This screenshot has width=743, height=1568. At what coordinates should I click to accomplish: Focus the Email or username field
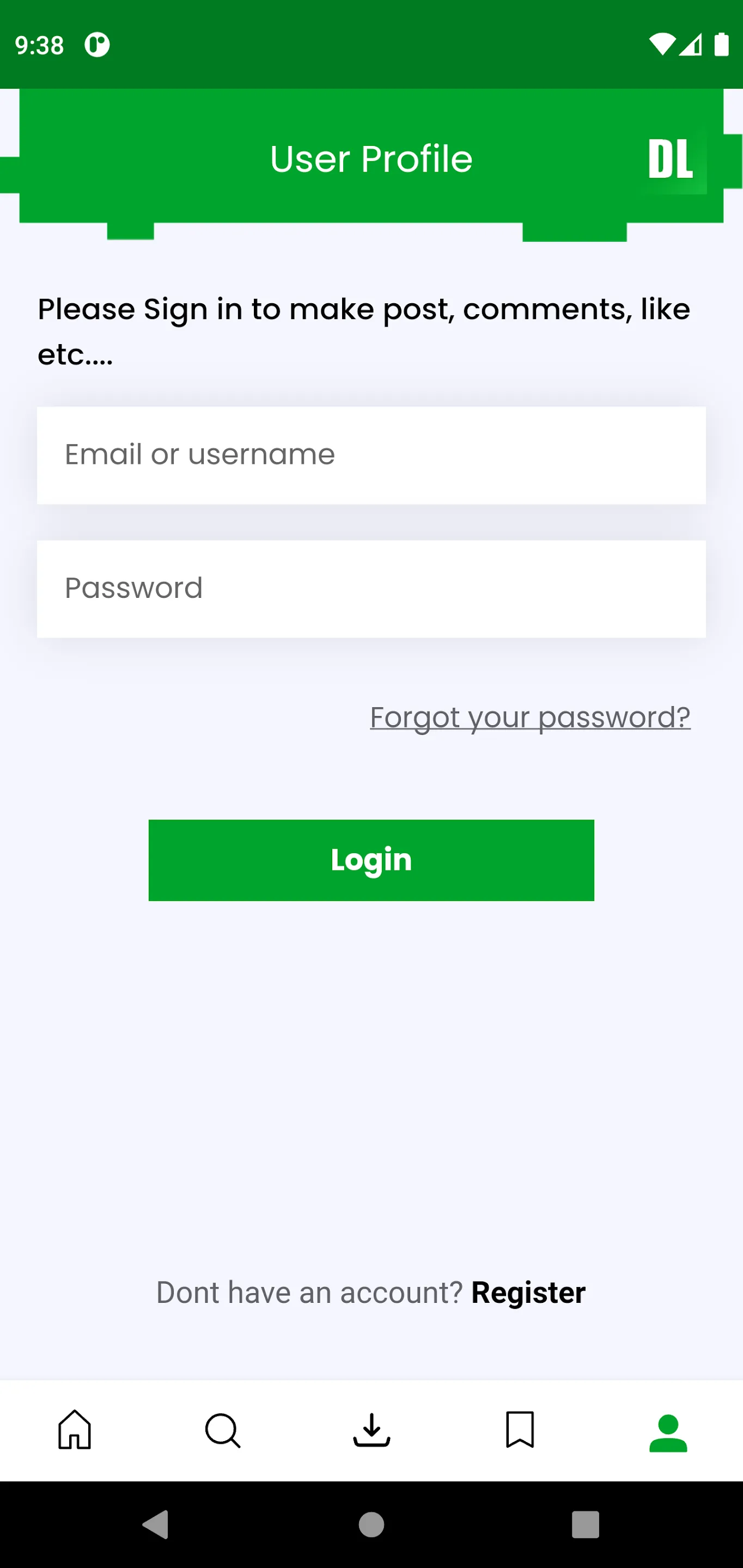point(371,455)
